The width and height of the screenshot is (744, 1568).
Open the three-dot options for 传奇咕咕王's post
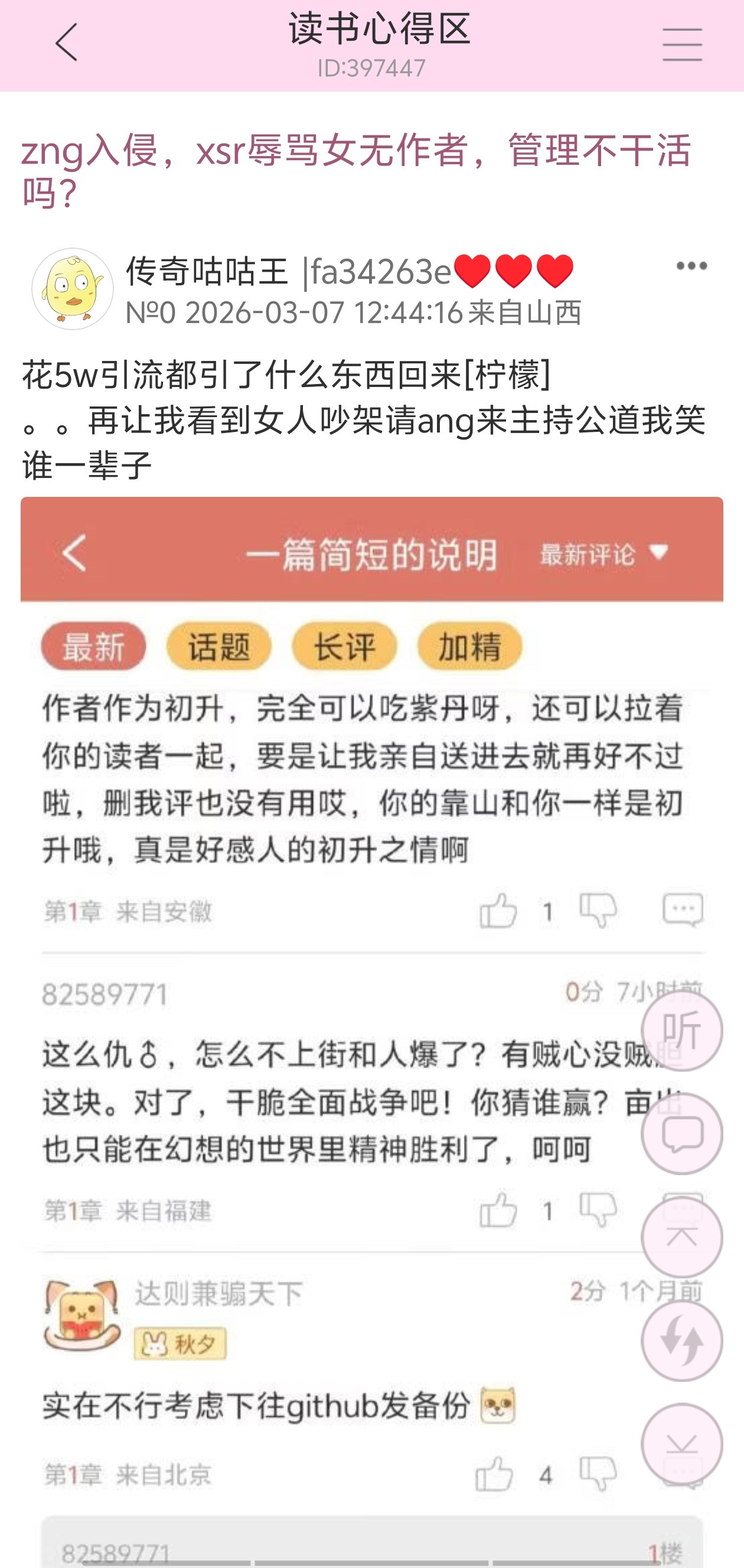[691, 266]
